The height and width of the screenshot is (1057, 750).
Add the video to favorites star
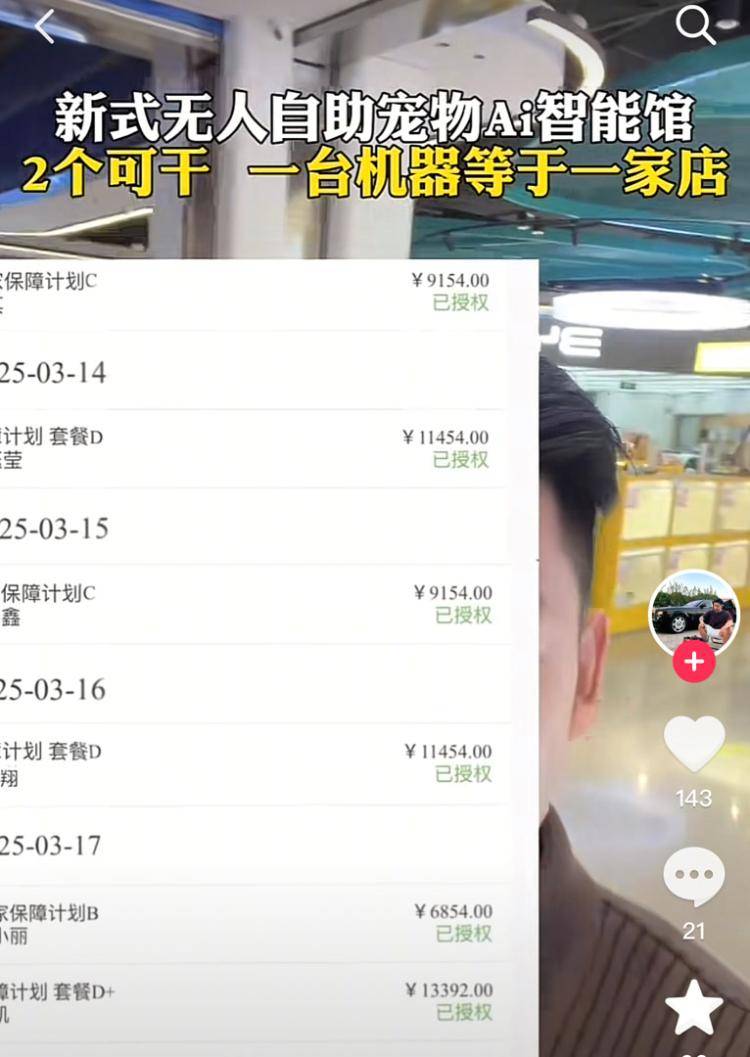tap(694, 1007)
